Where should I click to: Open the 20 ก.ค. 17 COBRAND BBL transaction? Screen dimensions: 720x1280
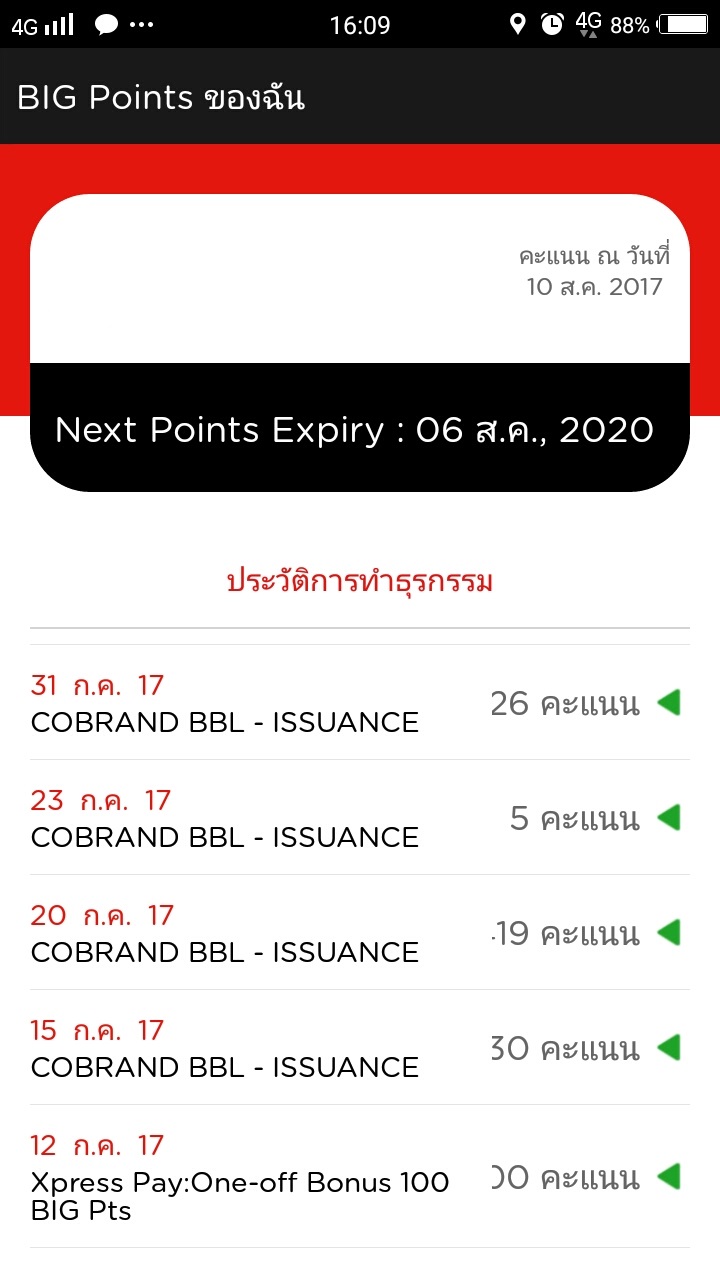(360, 933)
